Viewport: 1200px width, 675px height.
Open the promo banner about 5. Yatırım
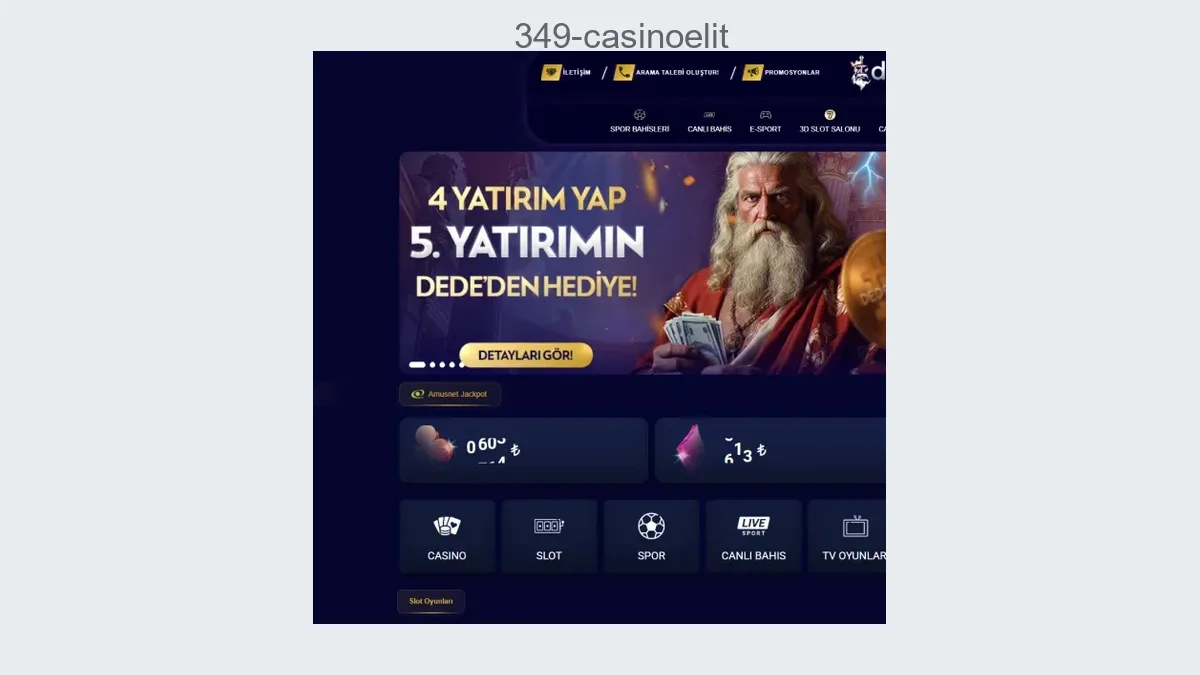pos(640,250)
